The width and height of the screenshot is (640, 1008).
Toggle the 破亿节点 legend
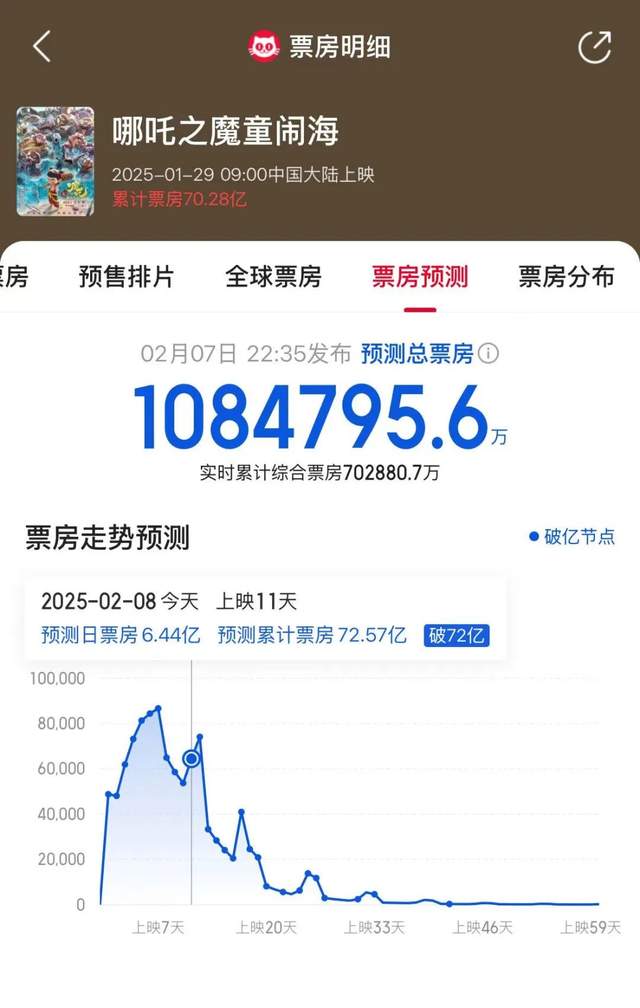click(x=572, y=537)
